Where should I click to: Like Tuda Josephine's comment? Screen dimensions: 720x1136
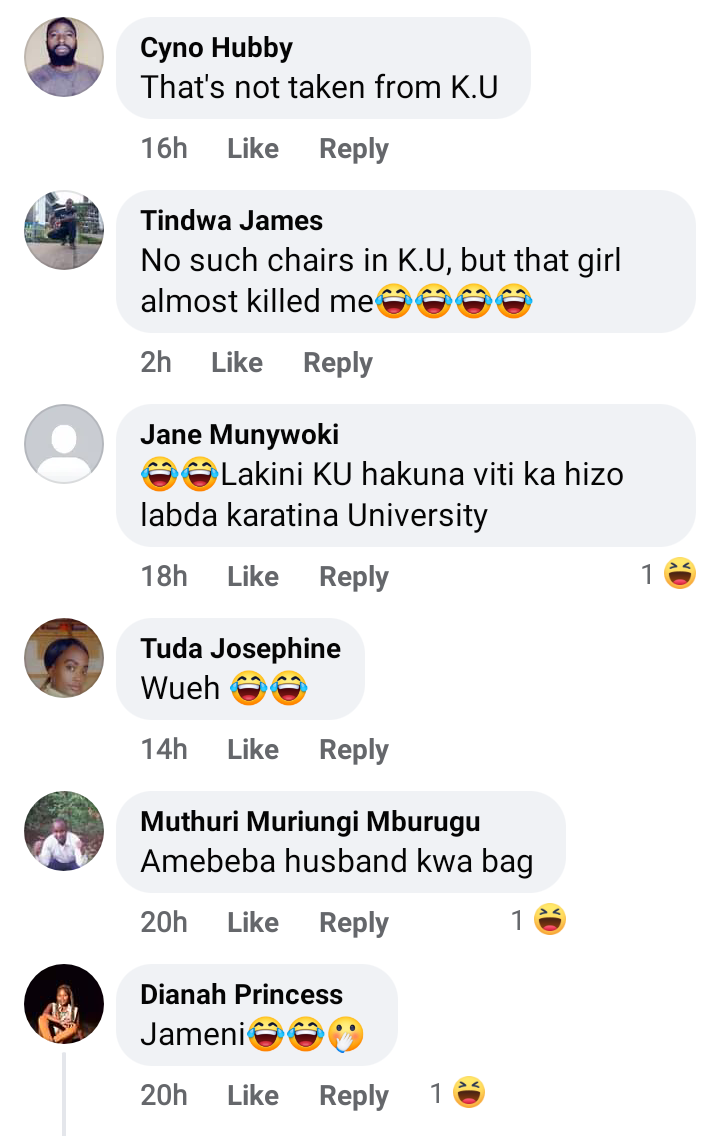coord(252,750)
